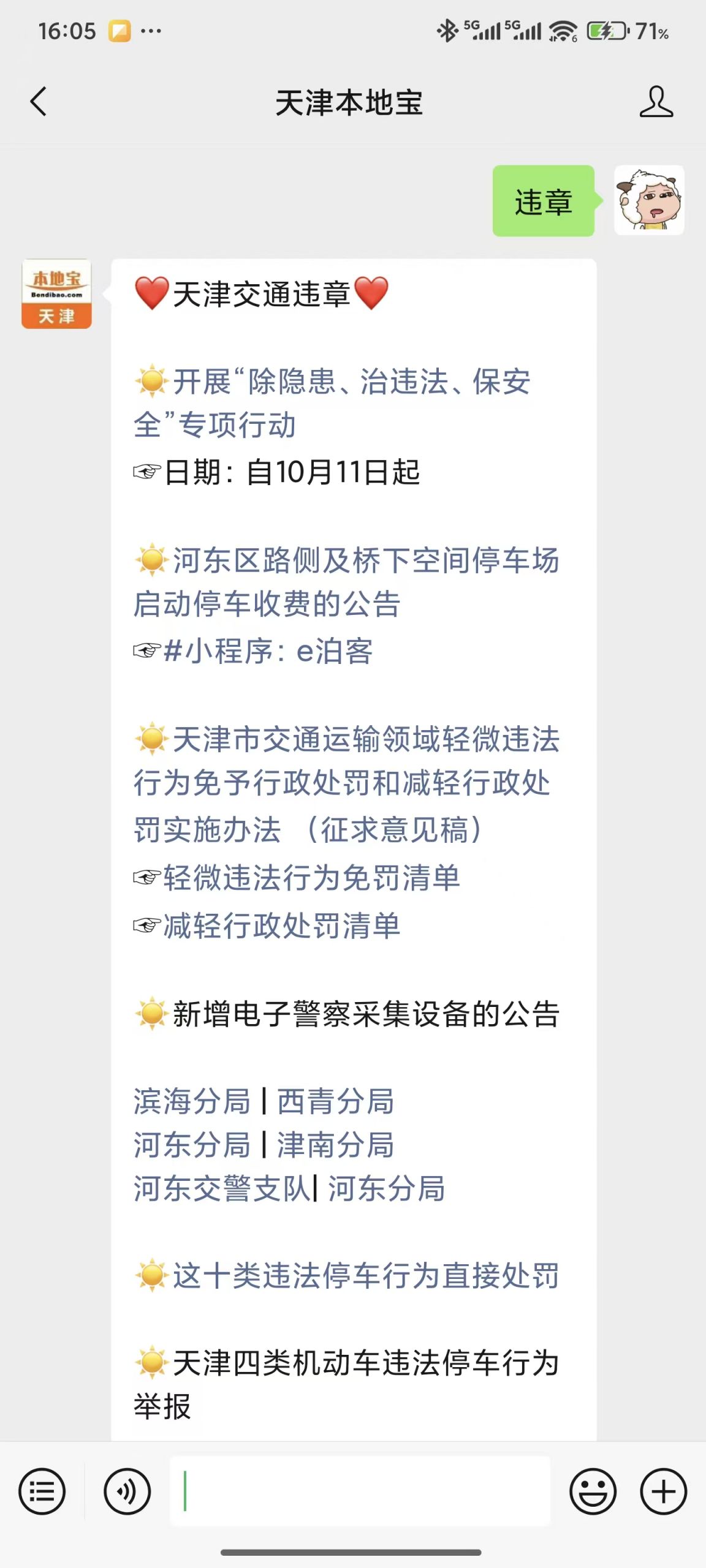This screenshot has height=1568, width=706.
Task: Open the plus attachments panel
Action: coord(664,1491)
